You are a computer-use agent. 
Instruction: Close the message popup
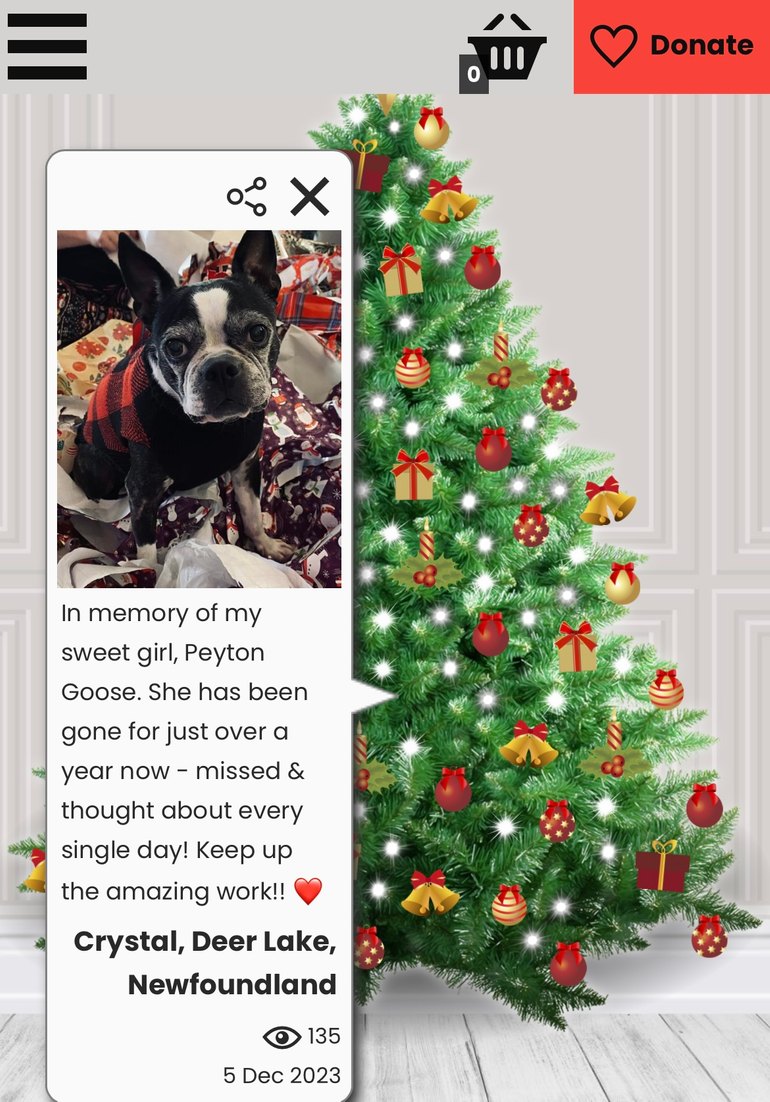coord(310,197)
